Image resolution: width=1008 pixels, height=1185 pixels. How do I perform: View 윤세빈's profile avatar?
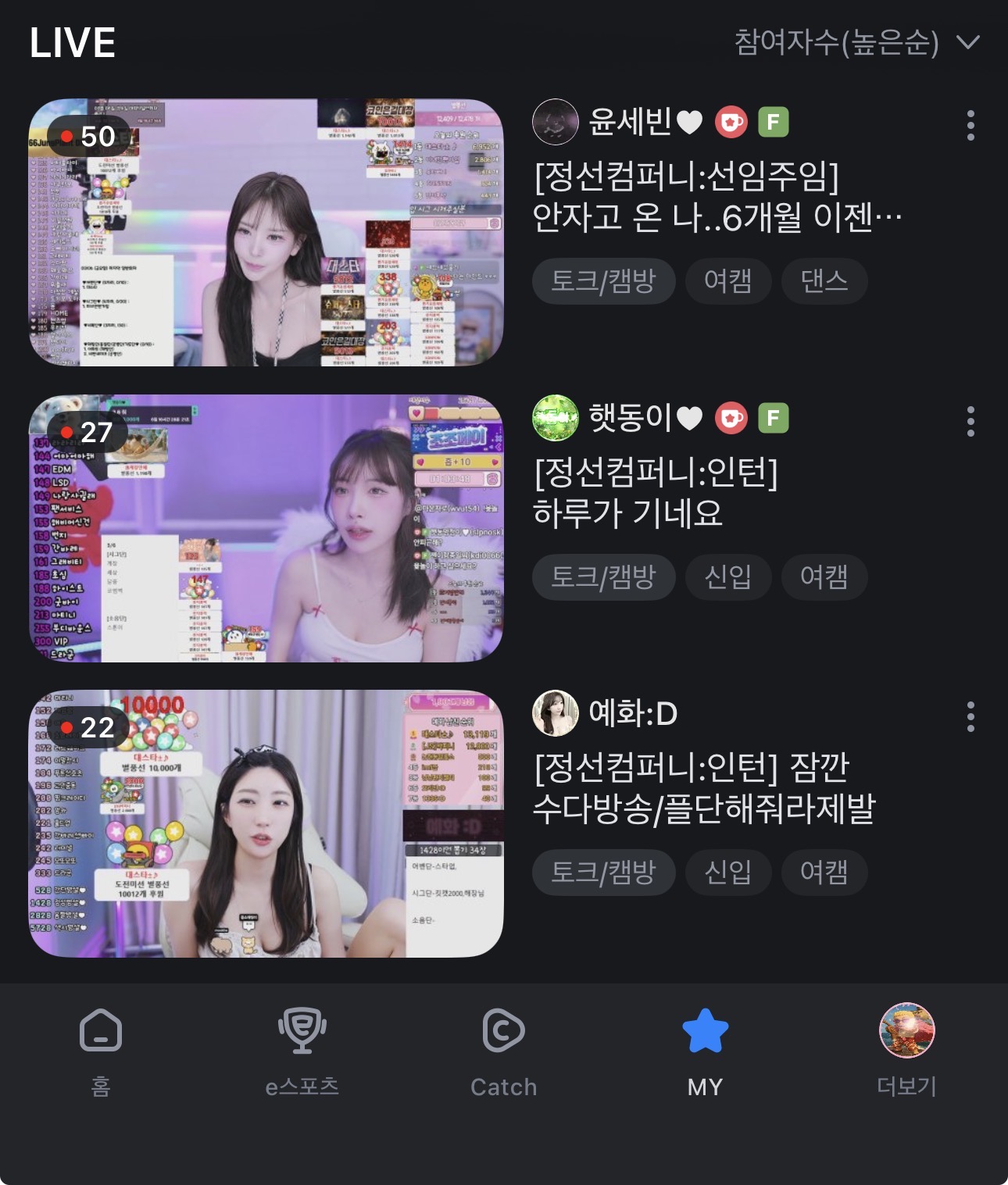pos(555,122)
